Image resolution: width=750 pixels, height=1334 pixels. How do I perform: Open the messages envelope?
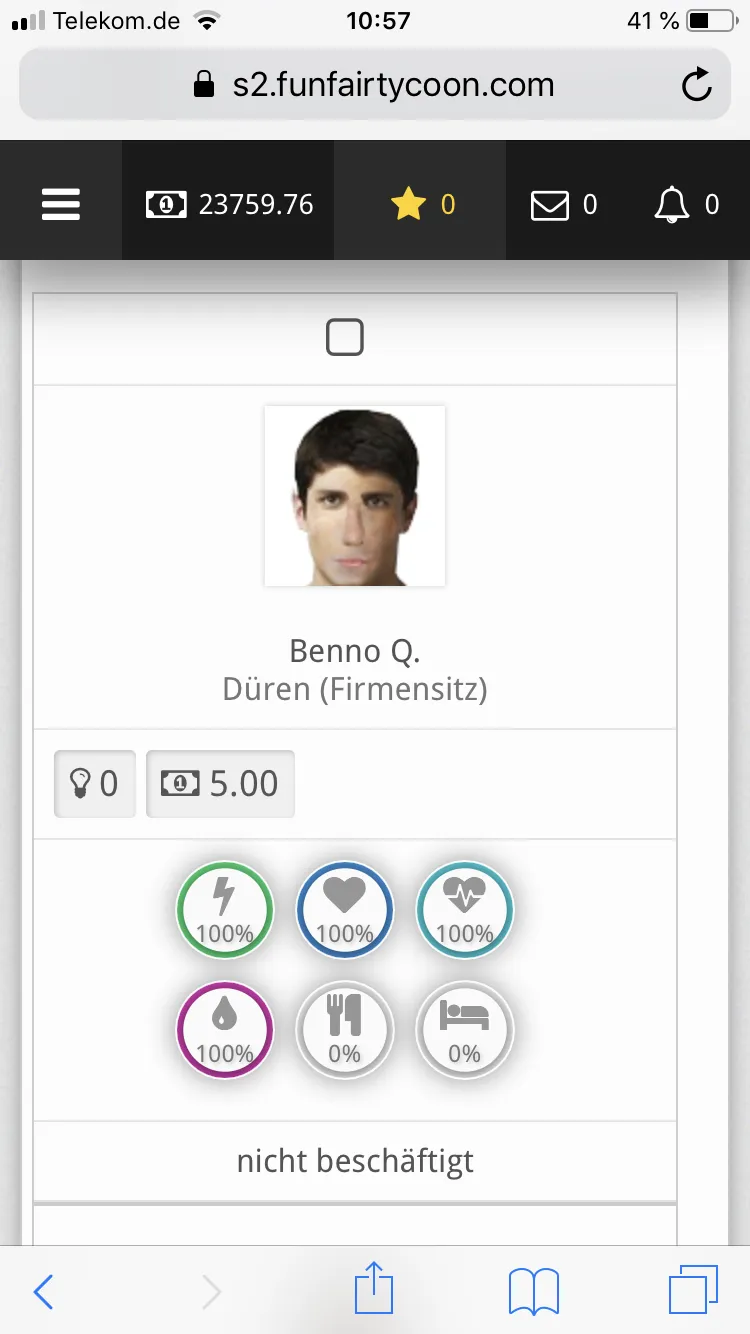(563, 205)
